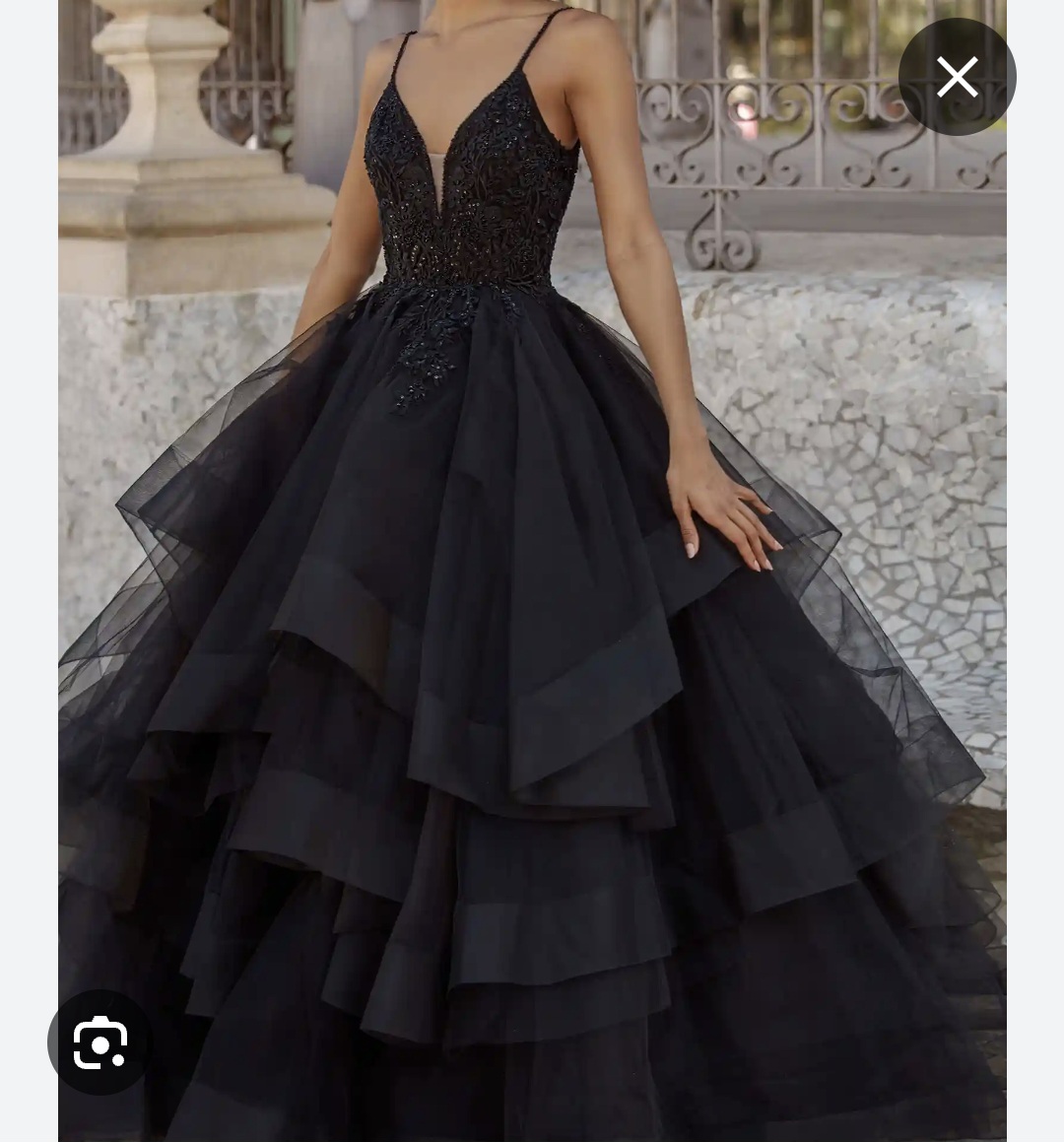Close the image preview
This screenshot has height=1142, width=1064.
[957, 77]
